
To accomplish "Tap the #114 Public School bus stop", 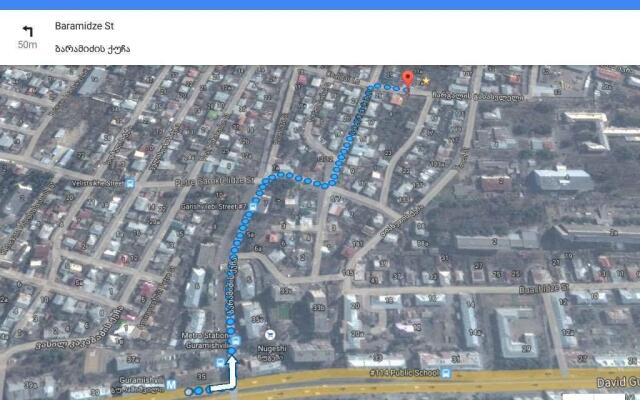I will (x=446, y=373).
